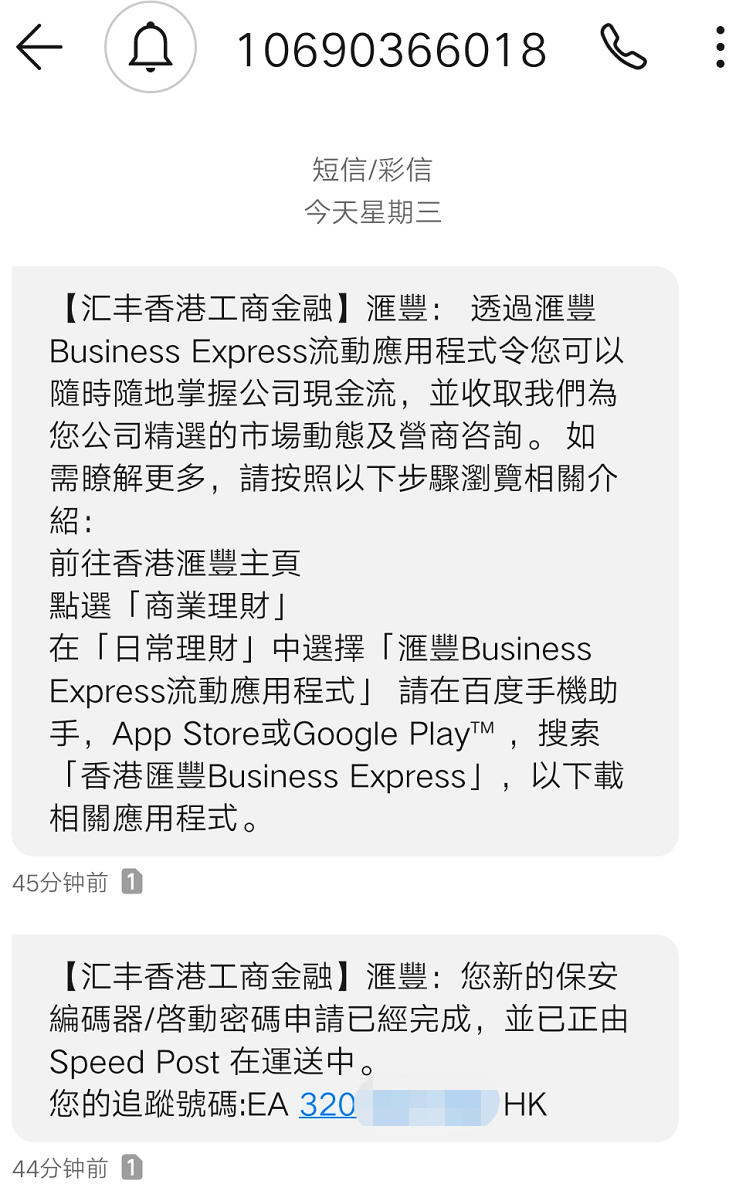742x1198 pixels.
Task: Go back to the message list
Action: pos(40,47)
